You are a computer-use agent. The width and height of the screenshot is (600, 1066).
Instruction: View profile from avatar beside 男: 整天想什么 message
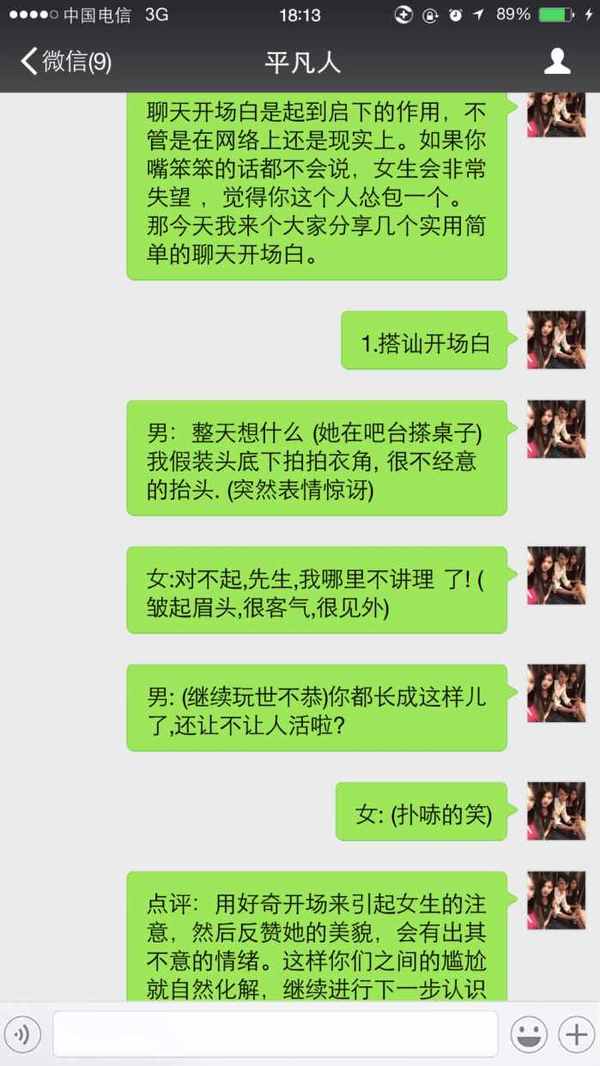556,430
